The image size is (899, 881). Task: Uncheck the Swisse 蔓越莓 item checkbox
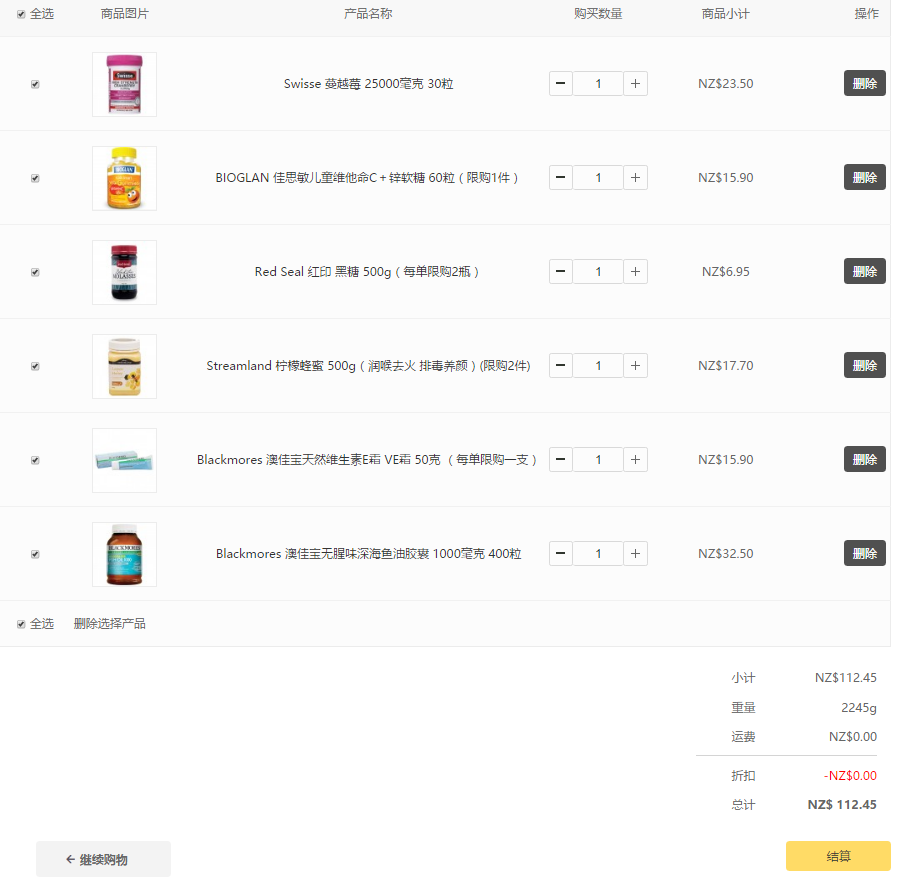point(35,84)
